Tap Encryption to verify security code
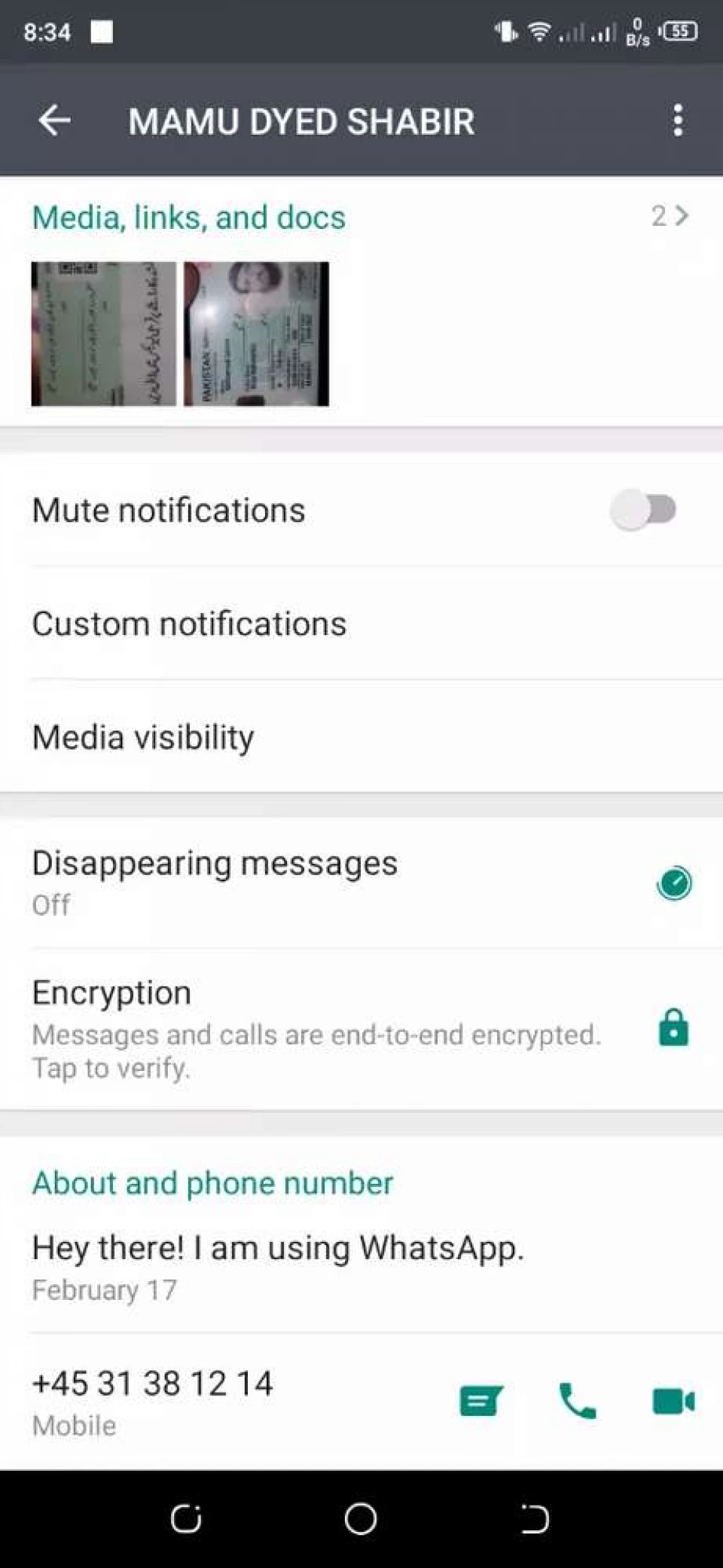Image resolution: width=723 pixels, height=1568 pixels. tap(361, 1029)
